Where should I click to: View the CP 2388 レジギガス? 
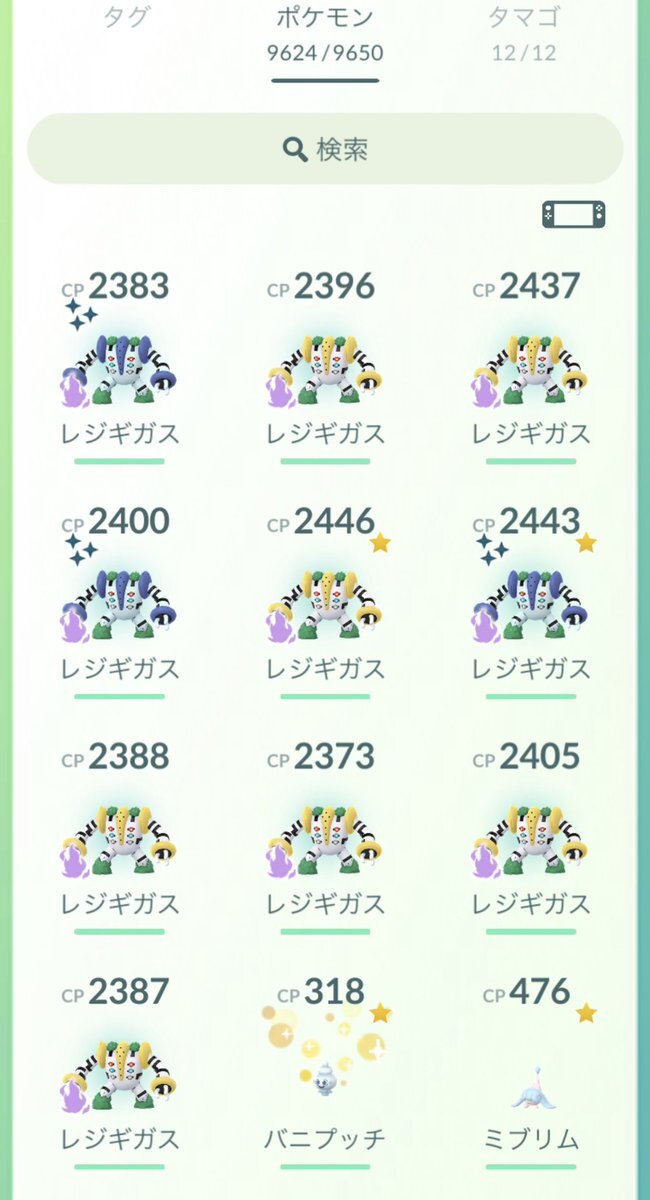point(120,840)
